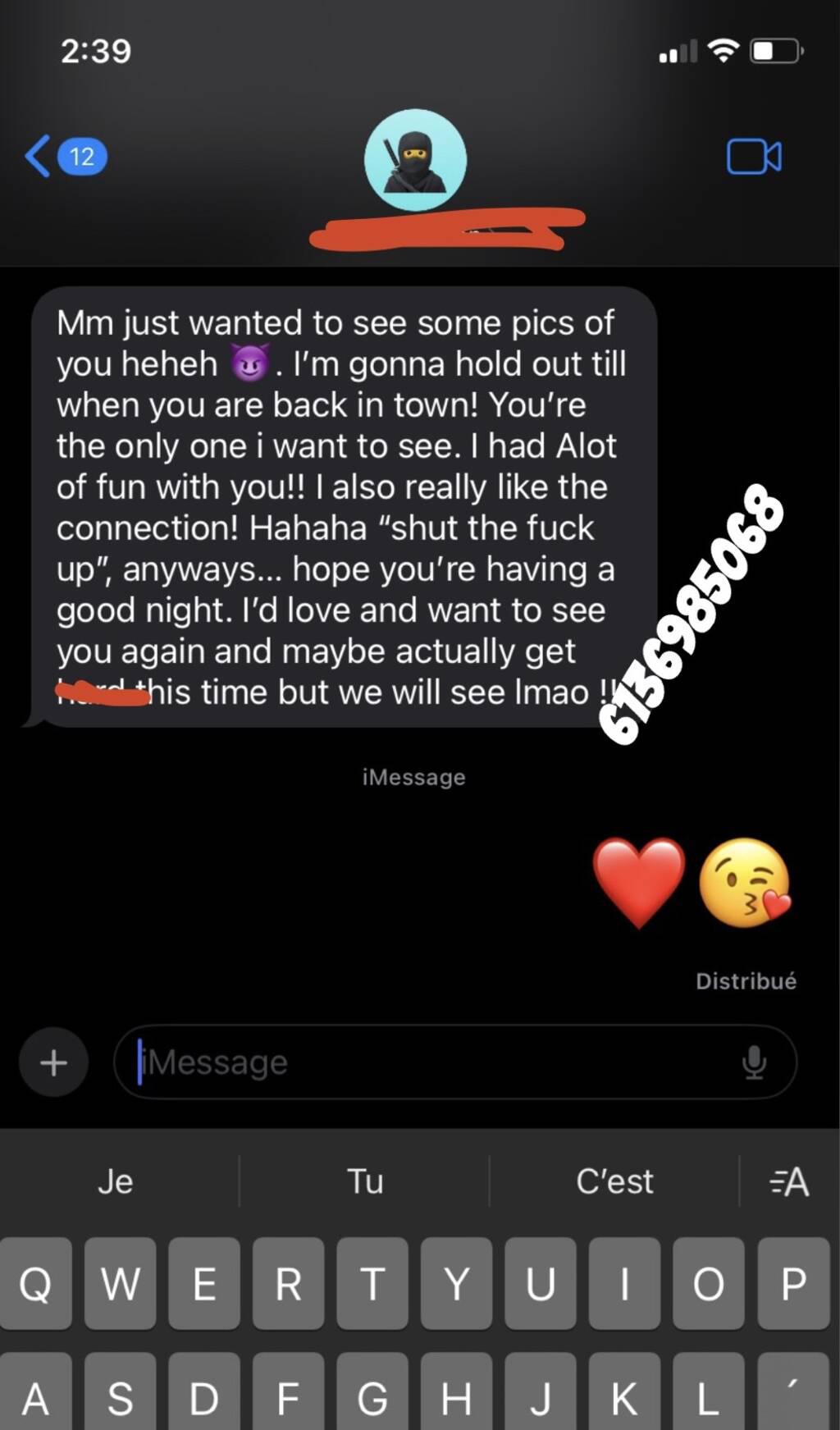The width and height of the screenshot is (840, 1430).
Task: Select the "C'est" keyboard suggestion
Action: point(614,1181)
